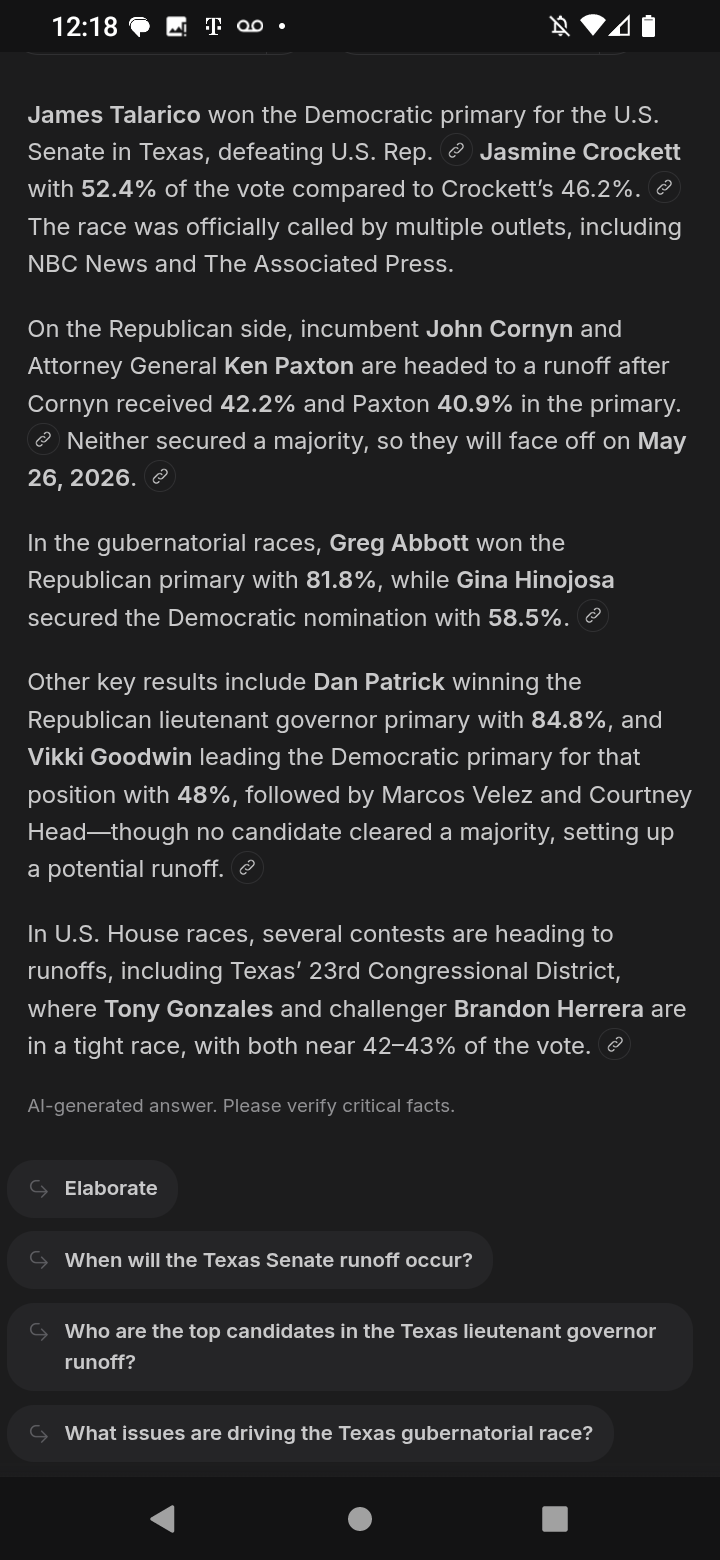Ask about top lieutenant governor runoff candidates
This screenshot has width=720, height=1560.
(x=350, y=1346)
